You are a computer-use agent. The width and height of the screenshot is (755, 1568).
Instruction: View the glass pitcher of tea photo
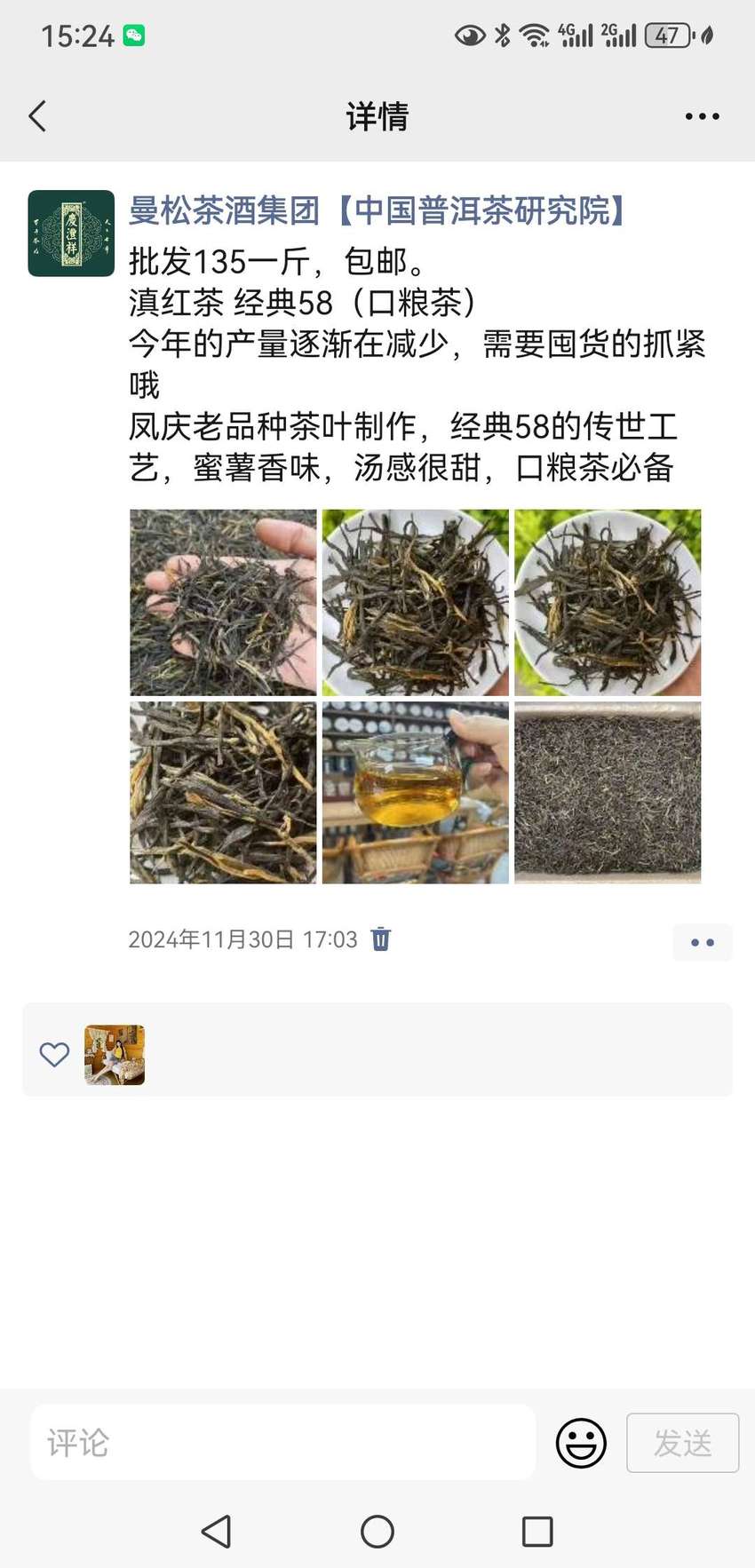(x=416, y=793)
